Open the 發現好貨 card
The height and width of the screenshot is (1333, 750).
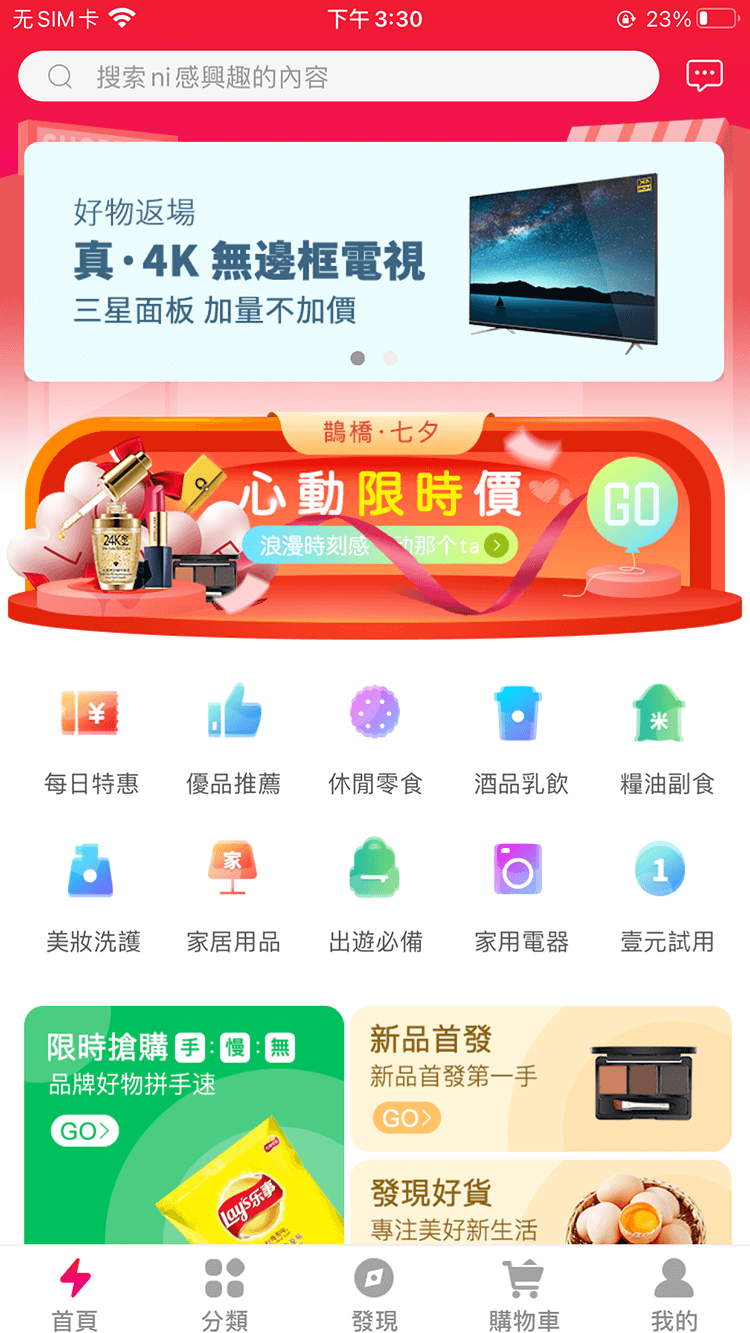[540, 1203]
